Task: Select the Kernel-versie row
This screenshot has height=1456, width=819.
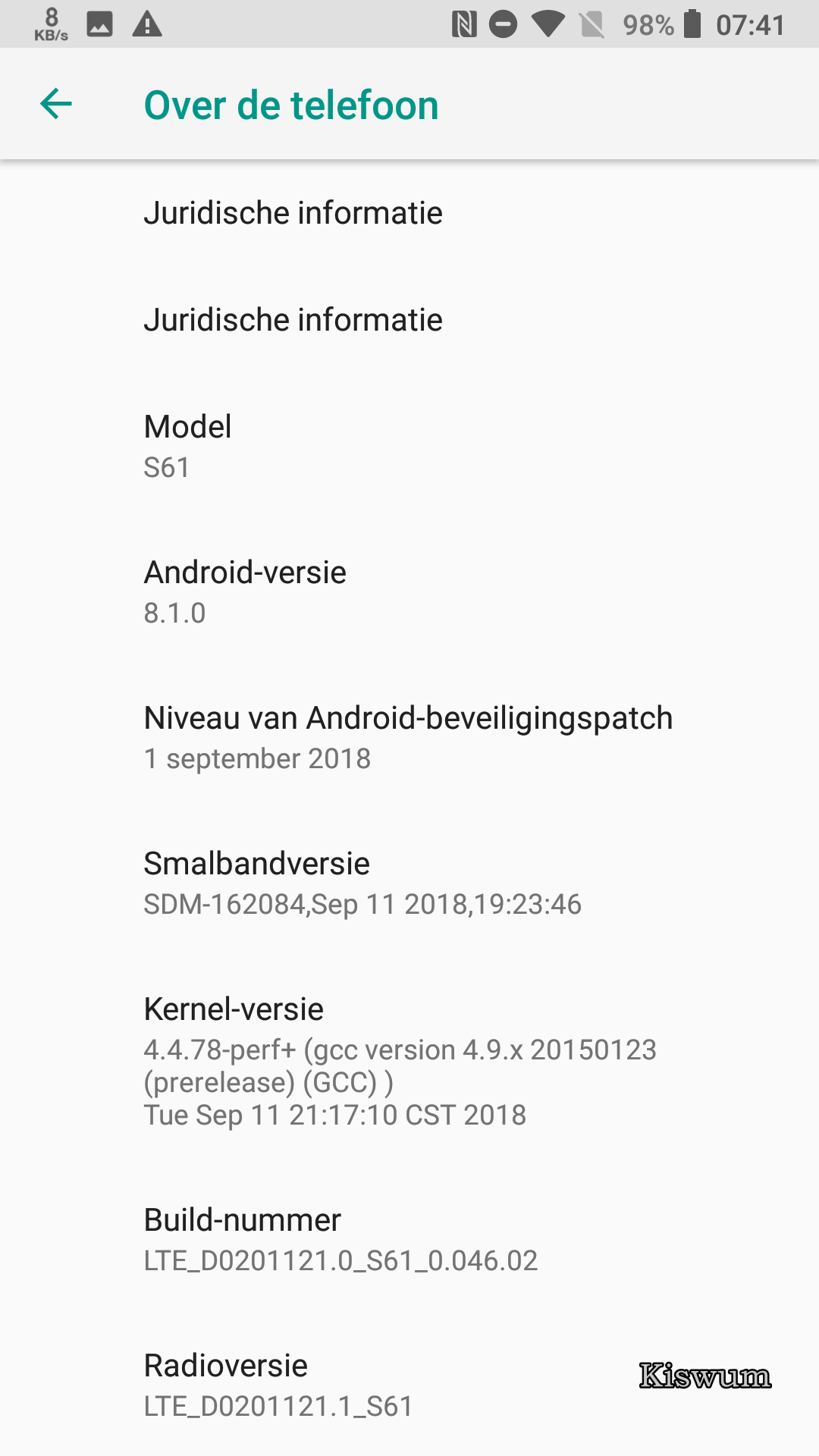Action: coord(409,1062)
